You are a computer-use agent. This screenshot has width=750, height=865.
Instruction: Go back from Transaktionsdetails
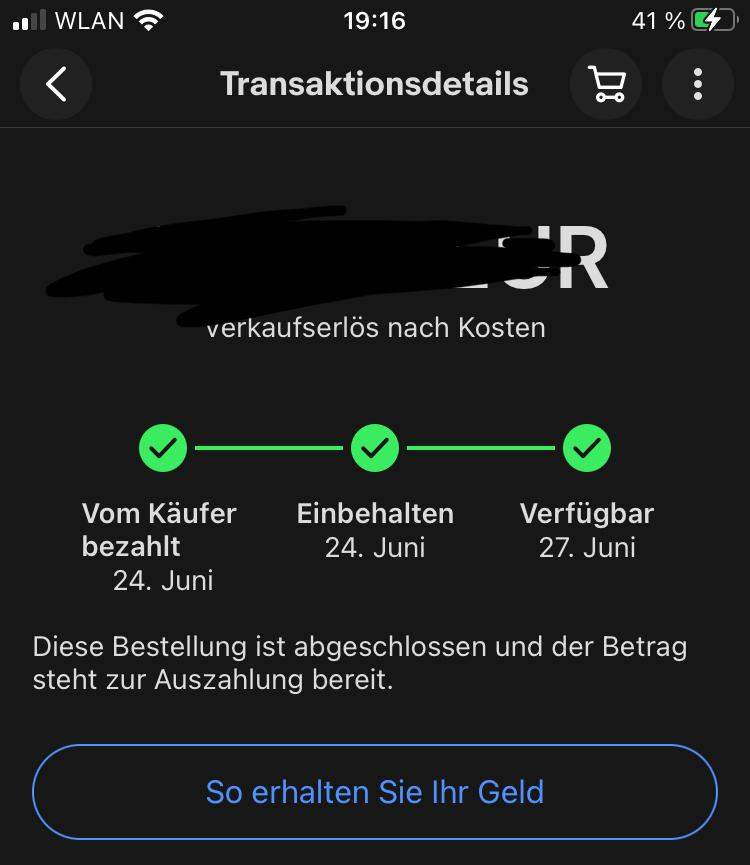point(56,84)
